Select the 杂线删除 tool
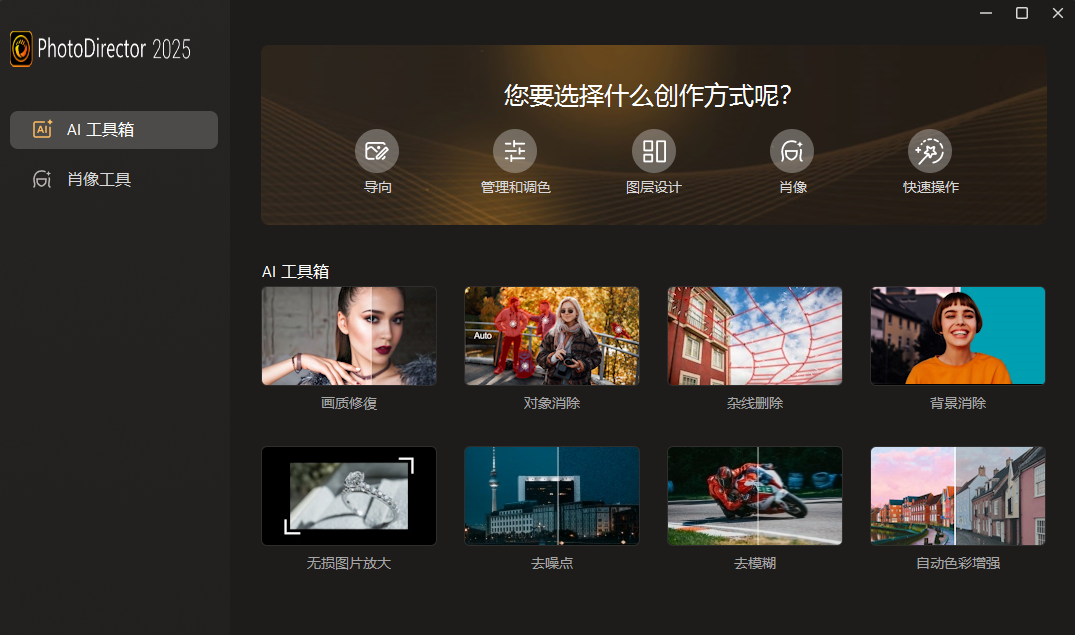 [x=755, y=336]
